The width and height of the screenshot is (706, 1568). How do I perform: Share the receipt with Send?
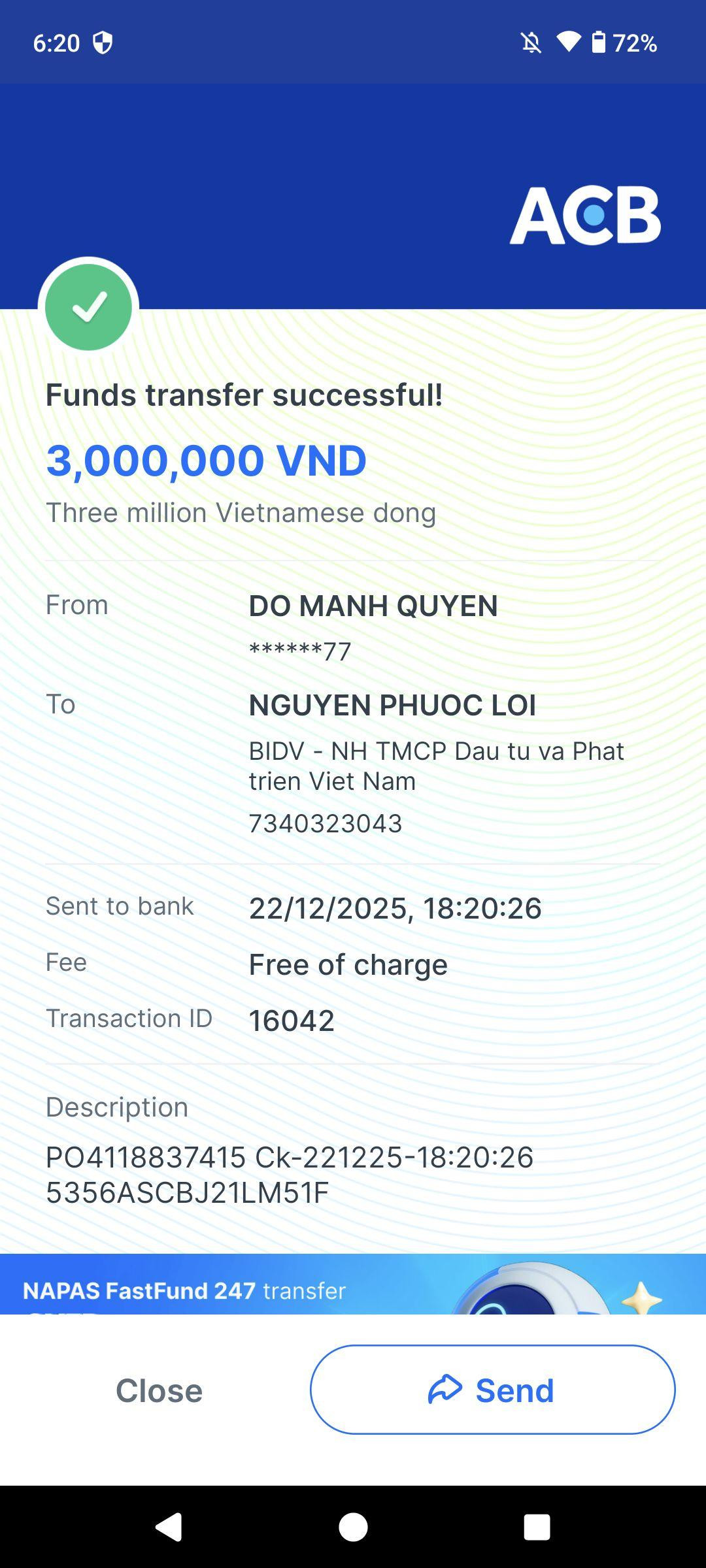pos(492,1390)
